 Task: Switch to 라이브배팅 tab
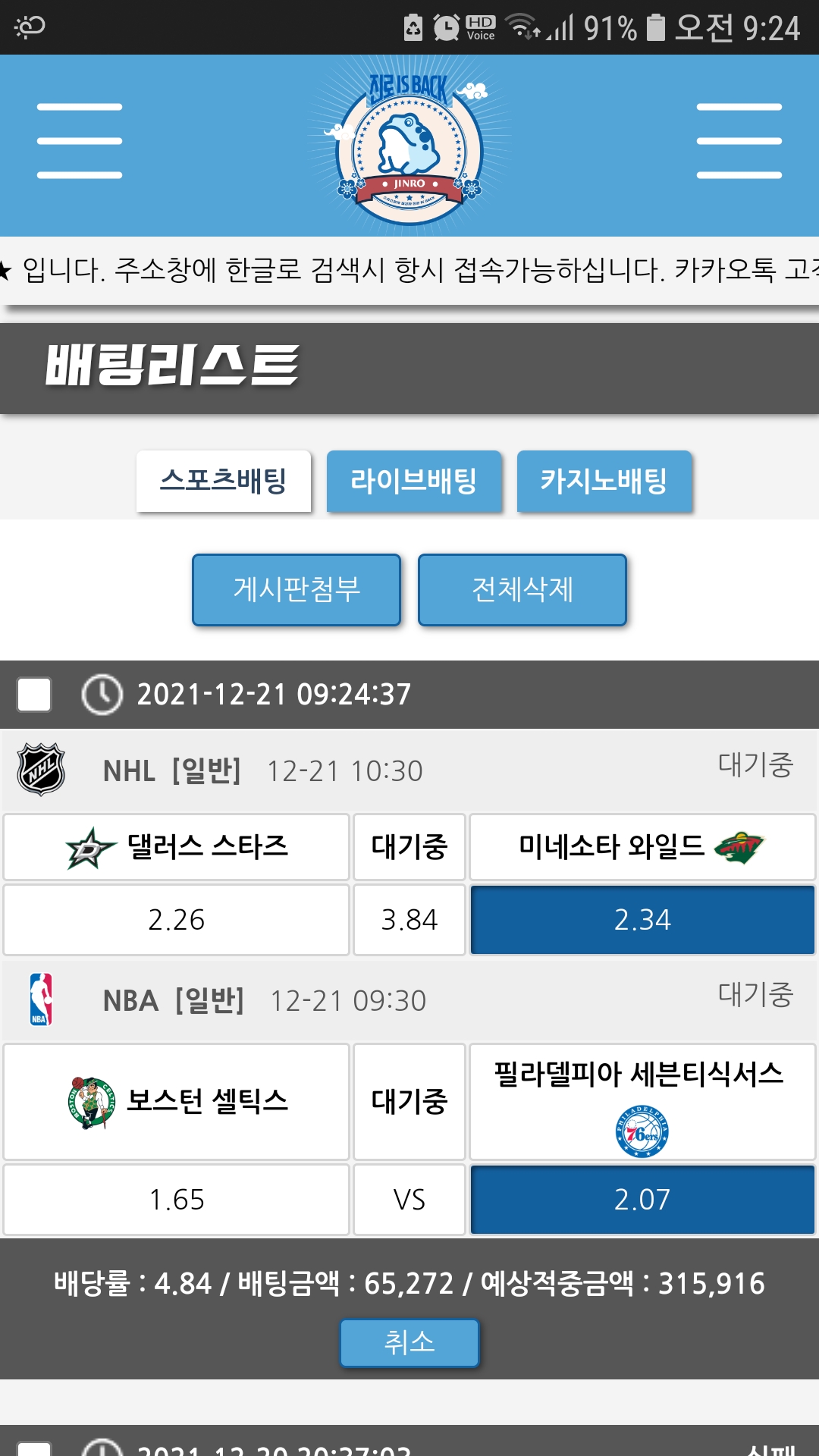click(x=414, y=481)
